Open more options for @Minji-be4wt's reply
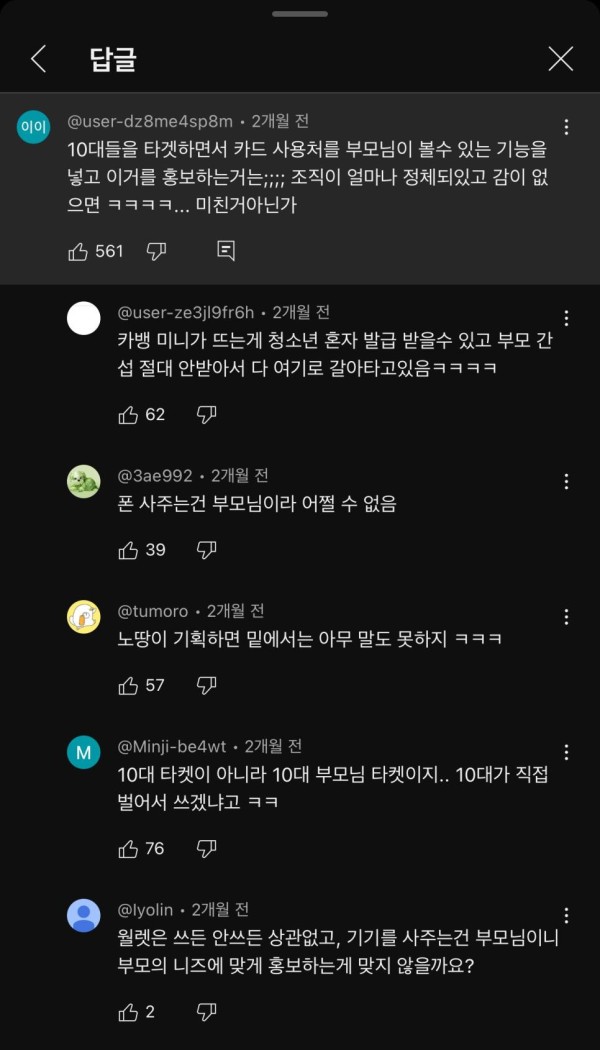This screenshot has width=600, height=1050. (567, 751)
